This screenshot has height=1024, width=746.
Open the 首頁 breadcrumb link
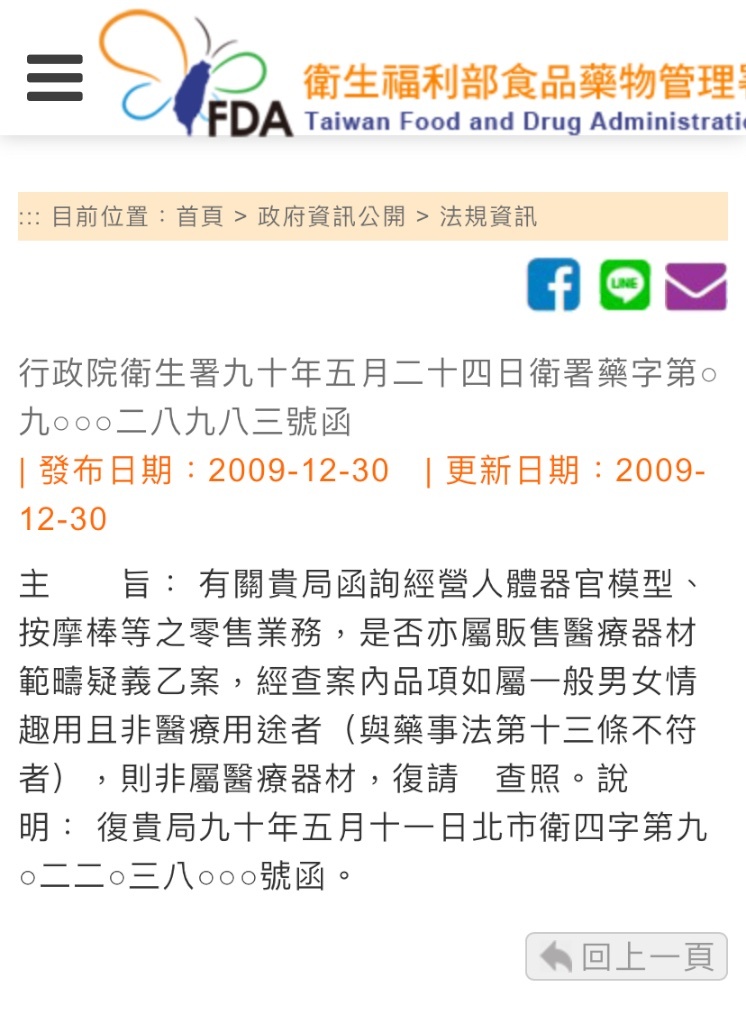(200, 216)
